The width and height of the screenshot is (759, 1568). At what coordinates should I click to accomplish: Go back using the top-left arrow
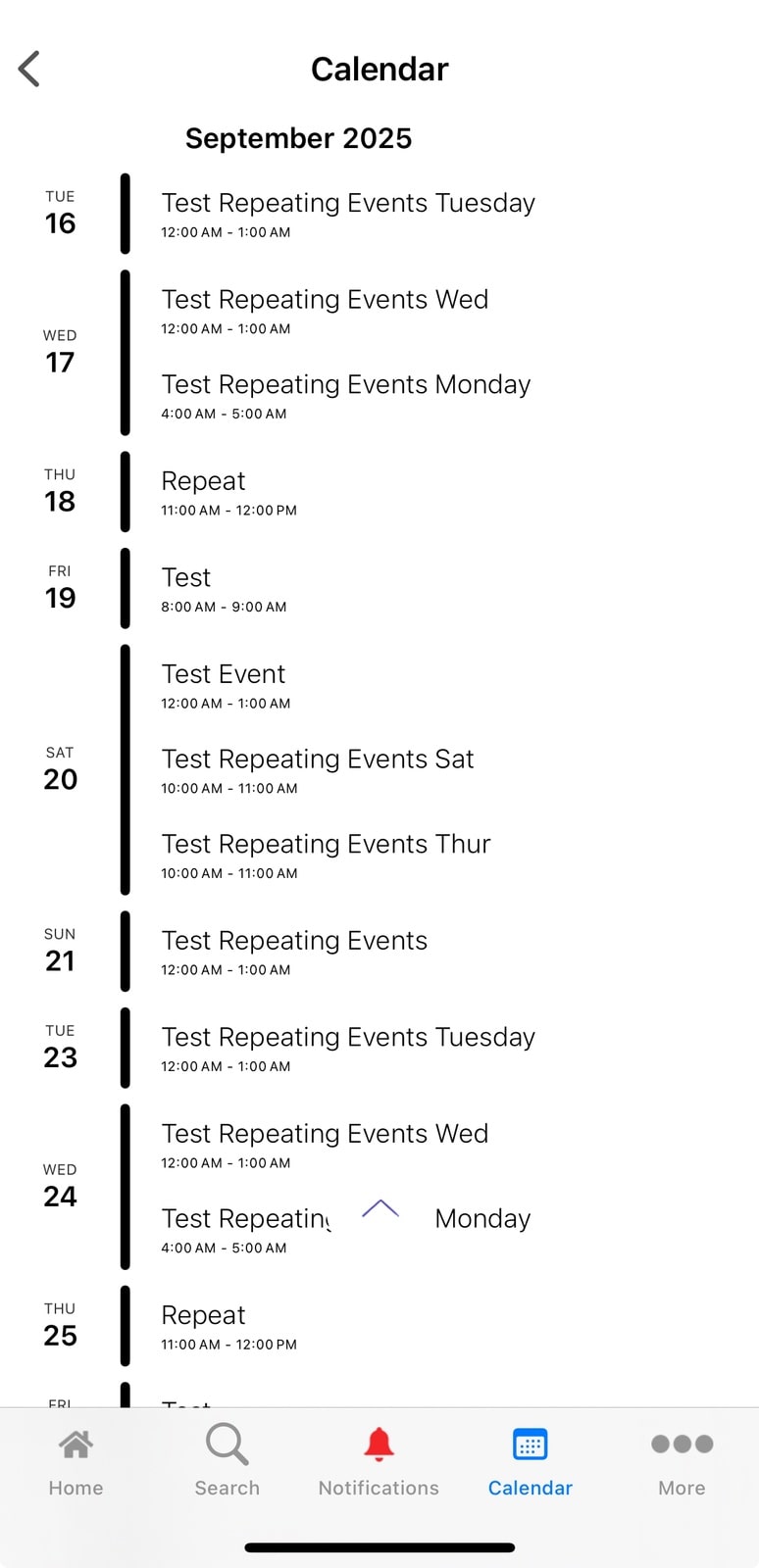[x=29, y=69]
